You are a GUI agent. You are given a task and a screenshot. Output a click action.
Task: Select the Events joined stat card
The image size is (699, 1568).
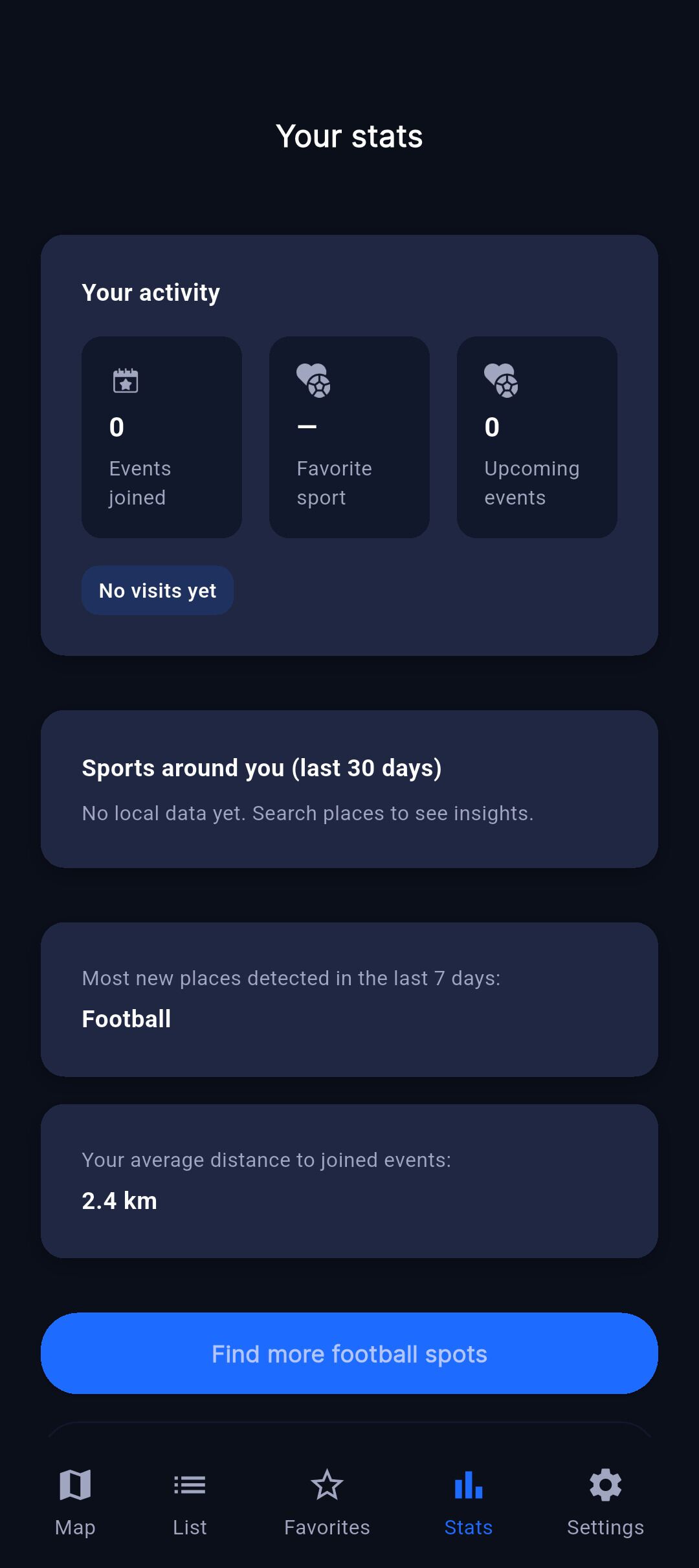point(161,437)
